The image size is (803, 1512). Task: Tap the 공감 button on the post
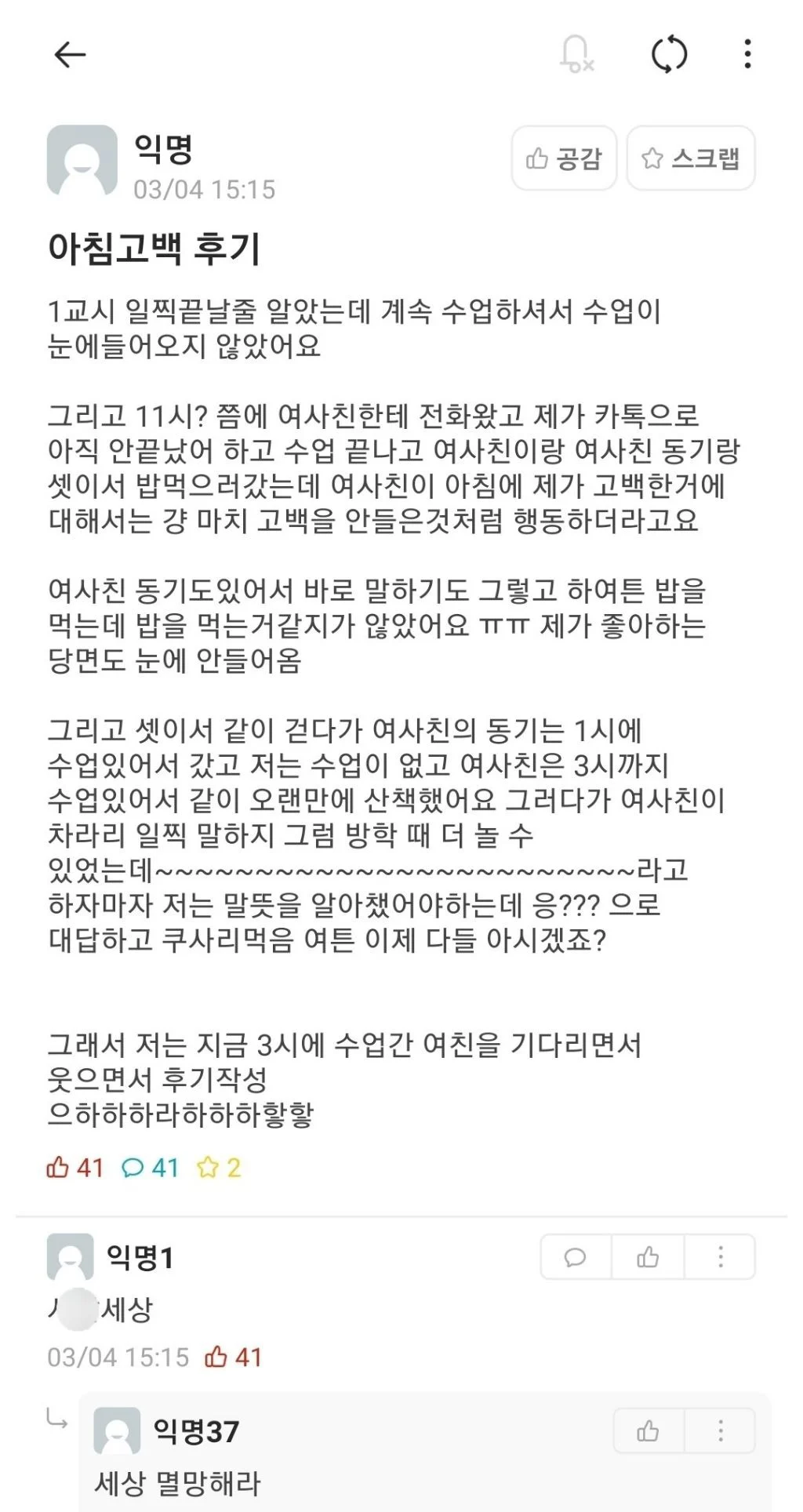point(564,158)
